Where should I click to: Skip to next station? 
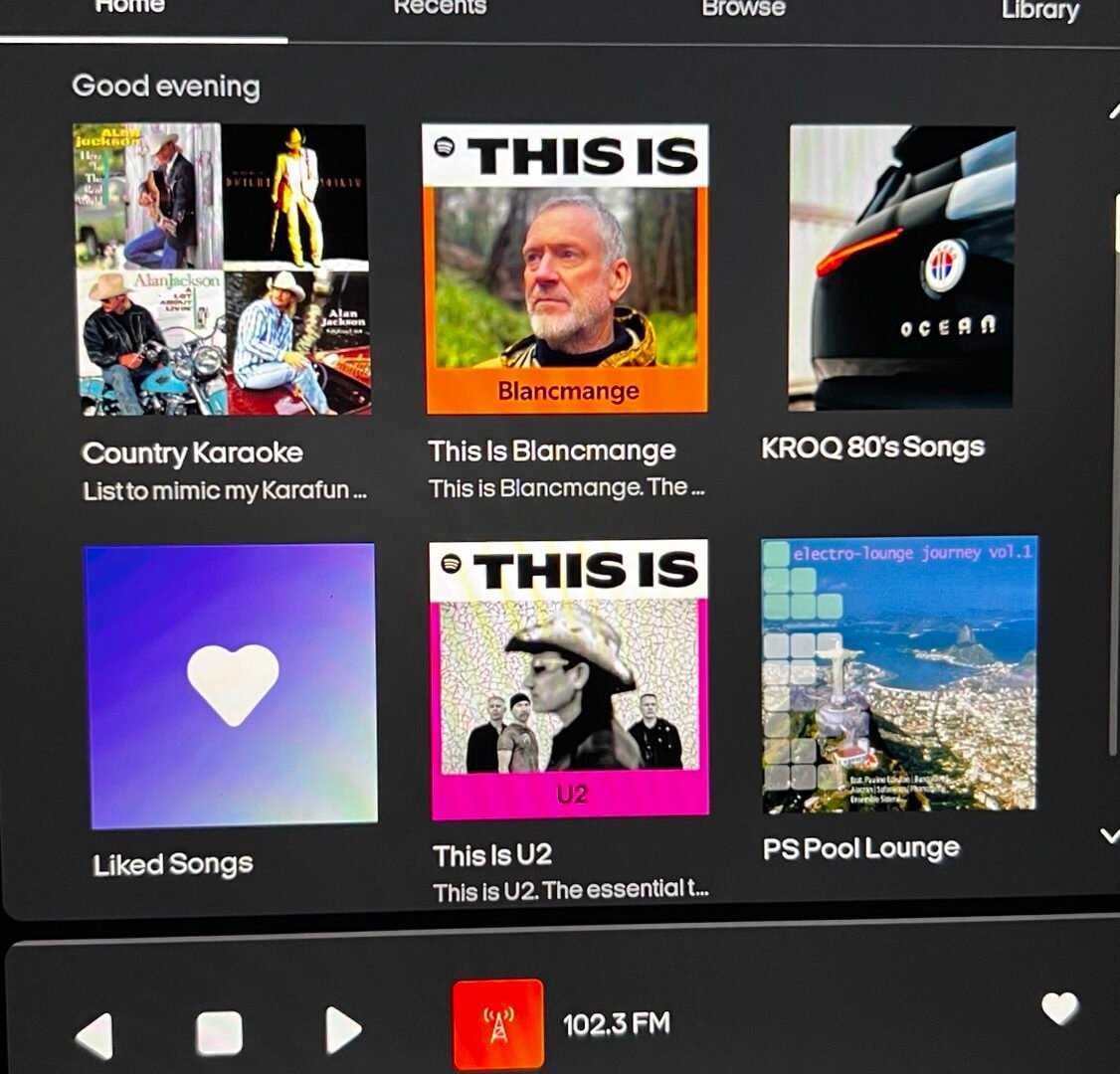click(342, 1031)
